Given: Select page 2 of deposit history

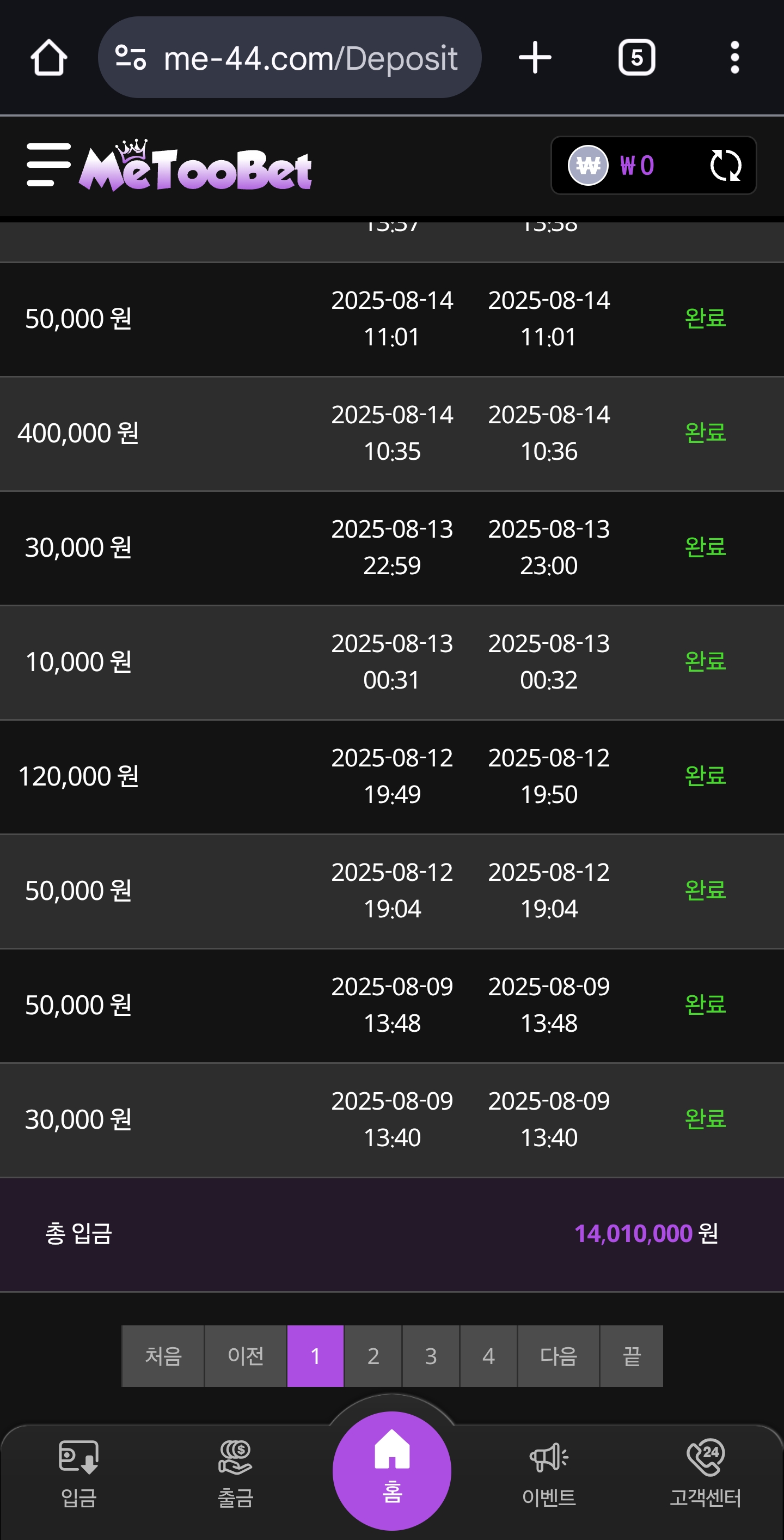Looking at the screenshot, I should click(x=373, y=1356).
